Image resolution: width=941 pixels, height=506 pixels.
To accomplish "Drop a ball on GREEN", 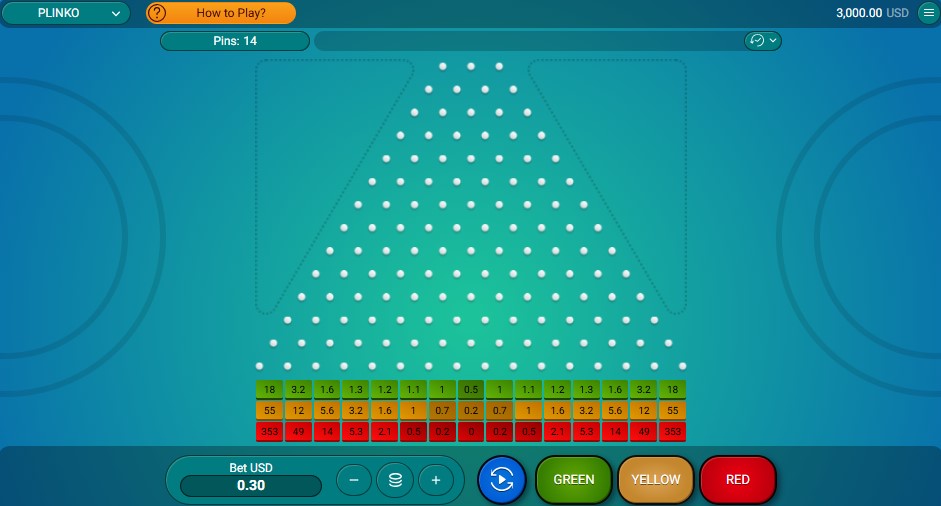I will point(574,479).
